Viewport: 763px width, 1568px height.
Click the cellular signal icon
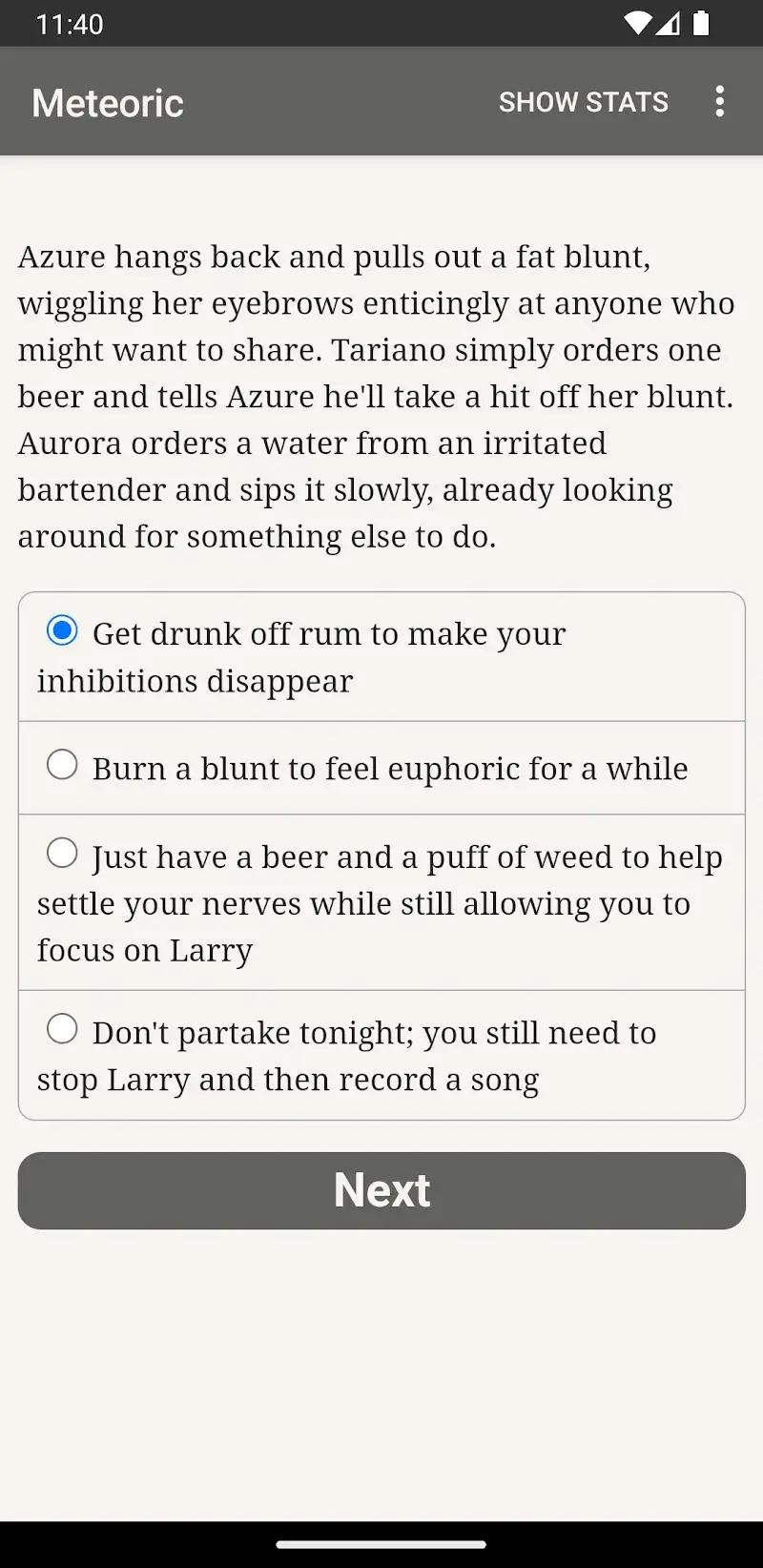[667, 24]
